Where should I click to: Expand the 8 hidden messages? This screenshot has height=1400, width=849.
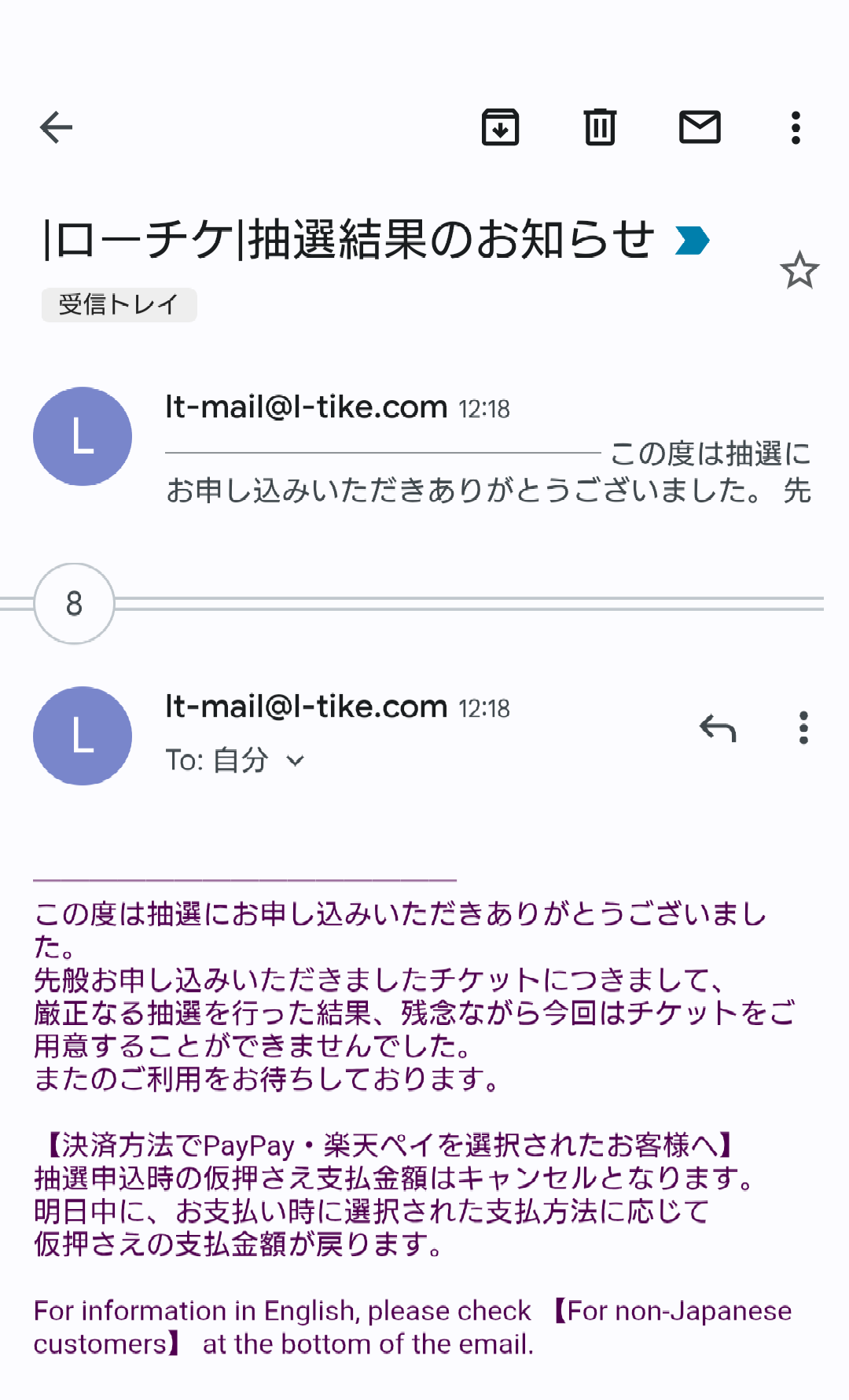[75, 604]
